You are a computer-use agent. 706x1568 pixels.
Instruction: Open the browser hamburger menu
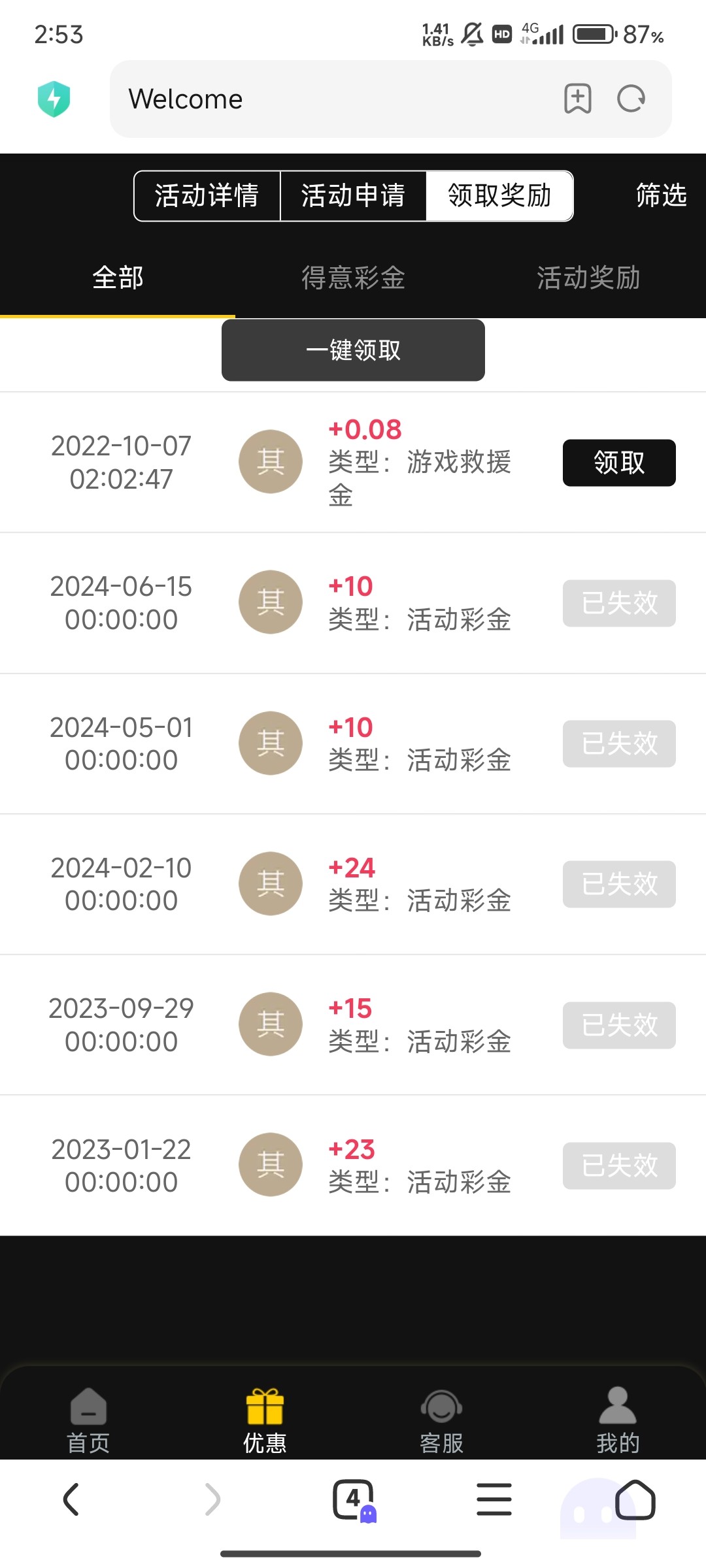tap(494, 1499)
